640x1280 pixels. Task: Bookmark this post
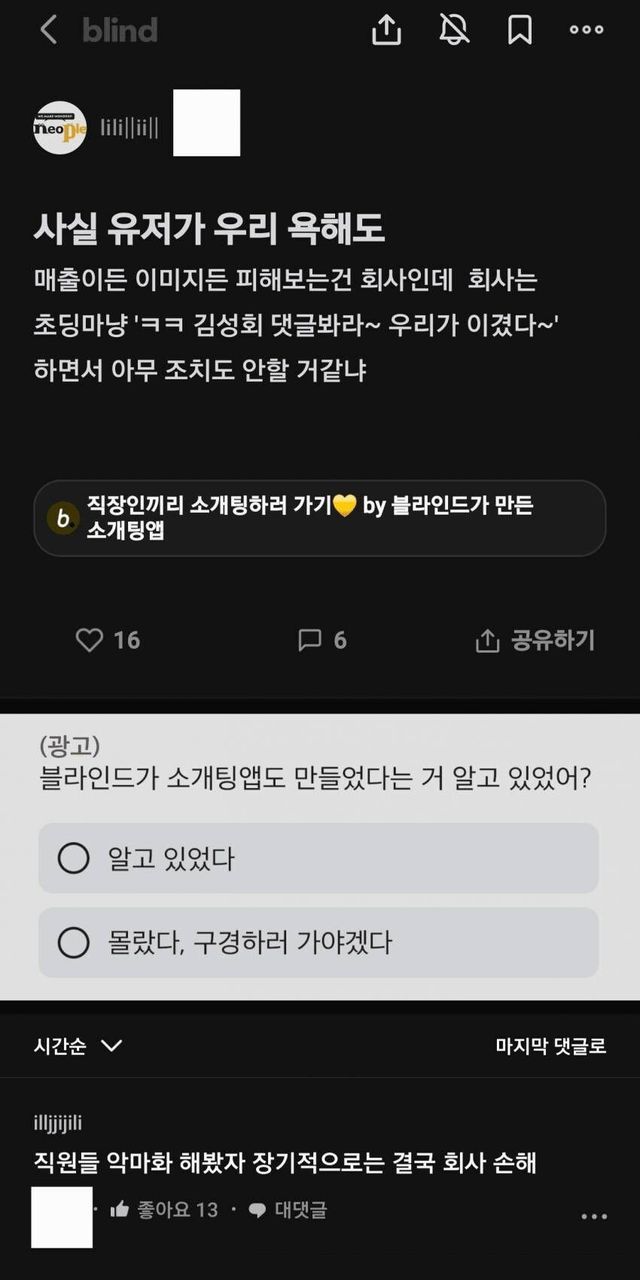coord(520,30)
